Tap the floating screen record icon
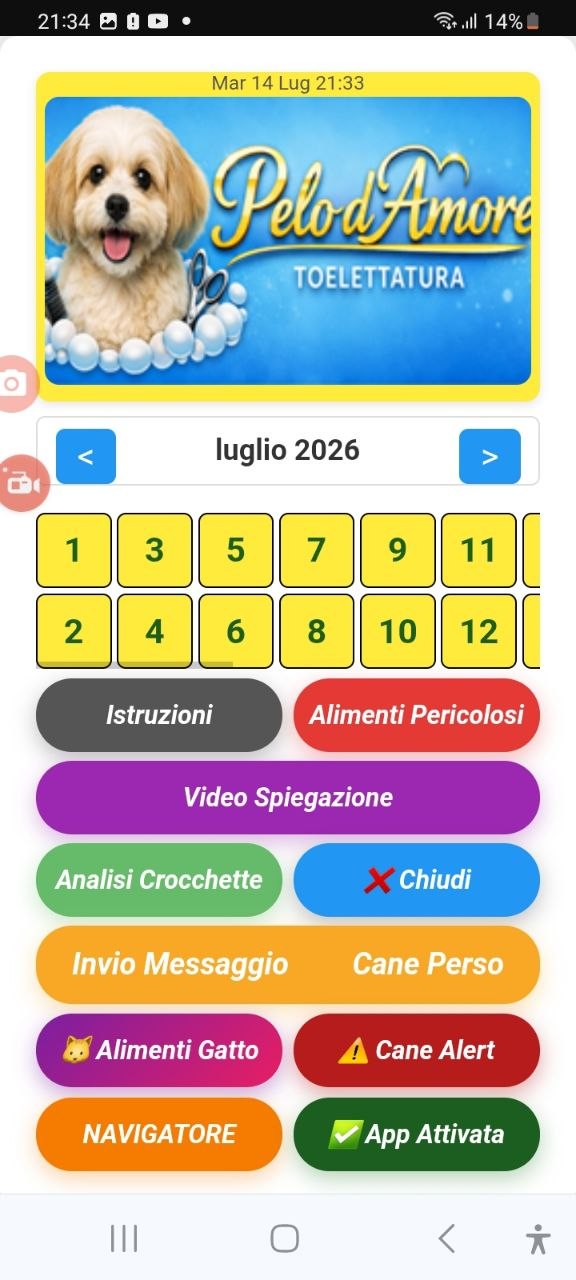Screen dimensions: 576x1280 [20, 483]
